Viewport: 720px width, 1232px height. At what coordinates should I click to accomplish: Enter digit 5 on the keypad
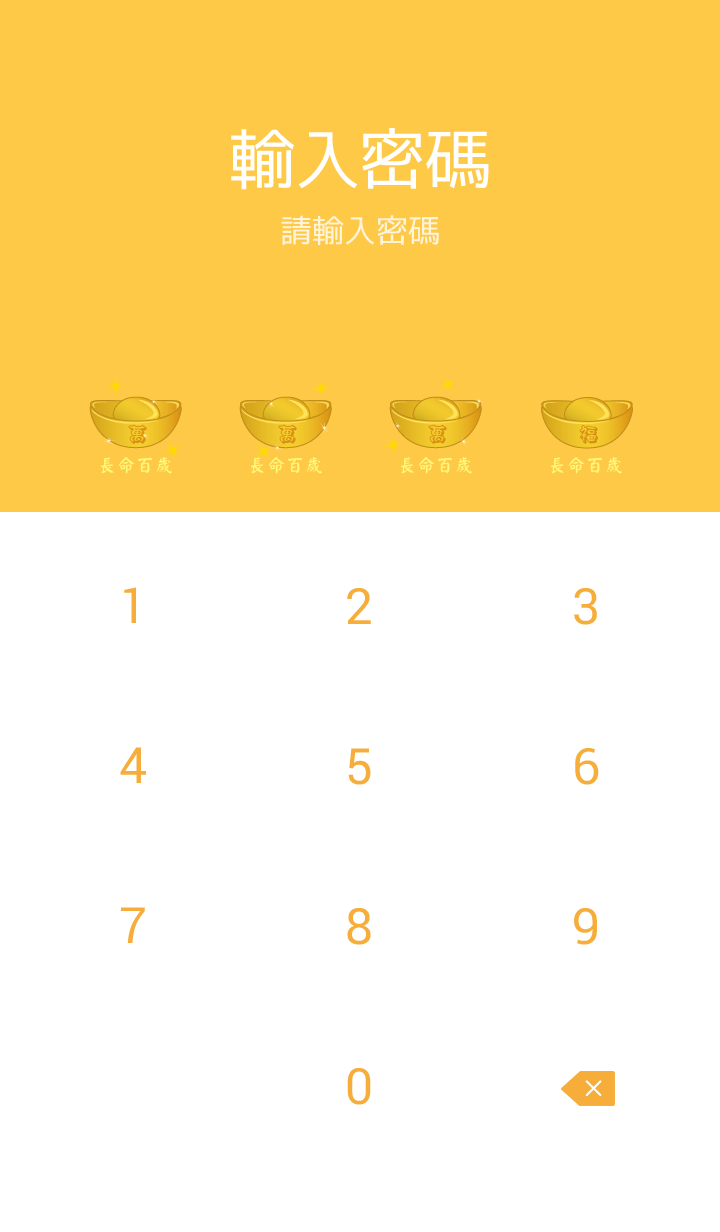point(359,767)
